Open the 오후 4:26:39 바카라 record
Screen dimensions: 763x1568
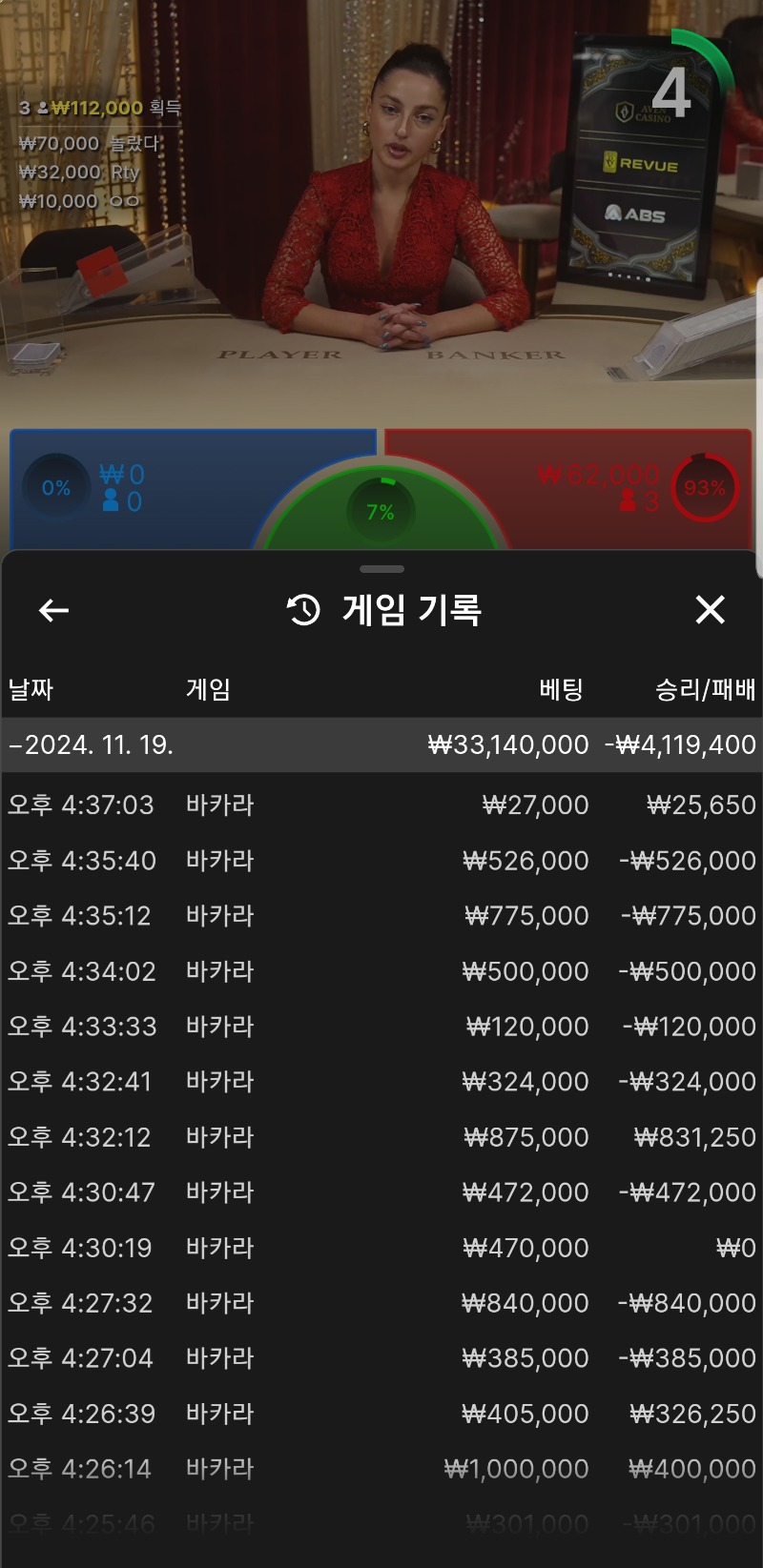tap(381, 1413)
